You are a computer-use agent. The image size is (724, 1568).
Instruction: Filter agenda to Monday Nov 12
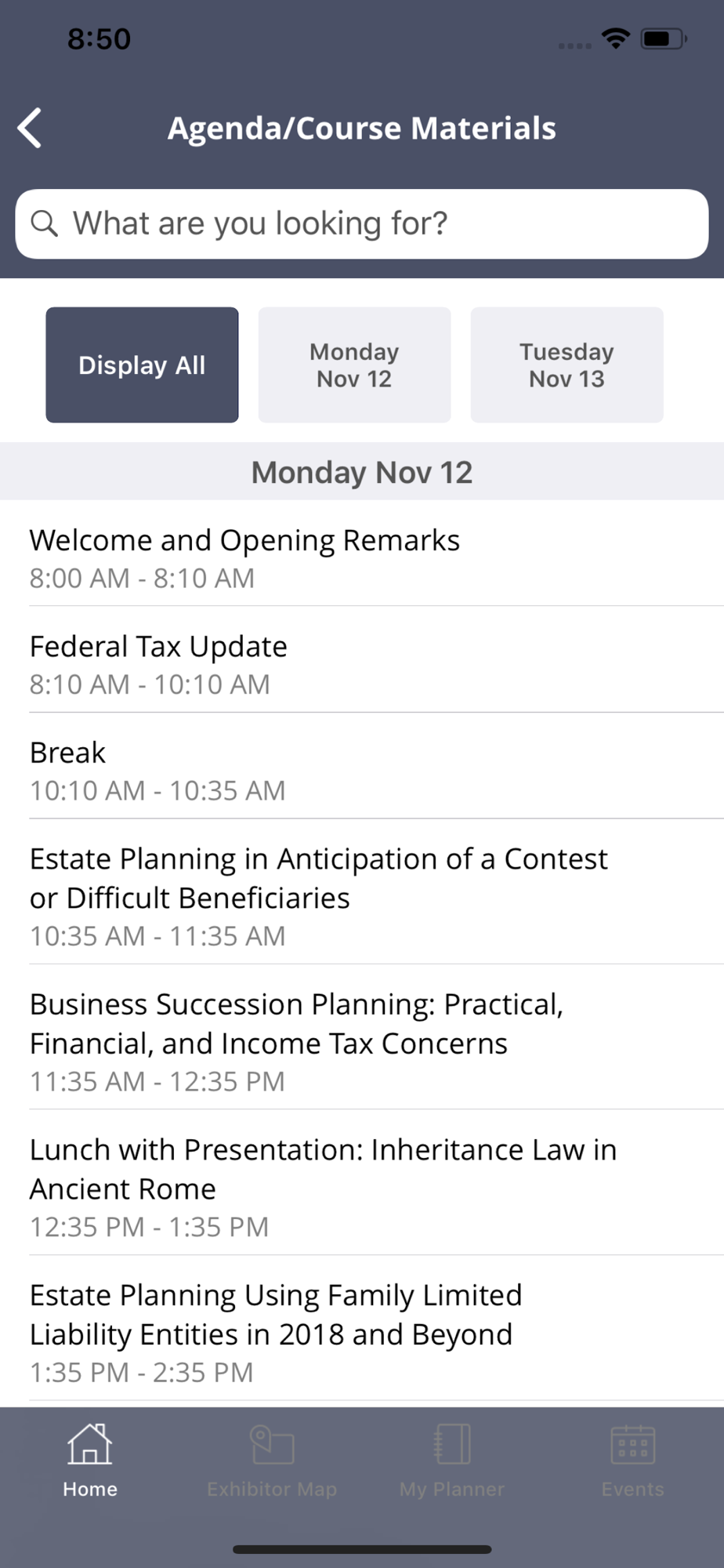click(354, 365)
